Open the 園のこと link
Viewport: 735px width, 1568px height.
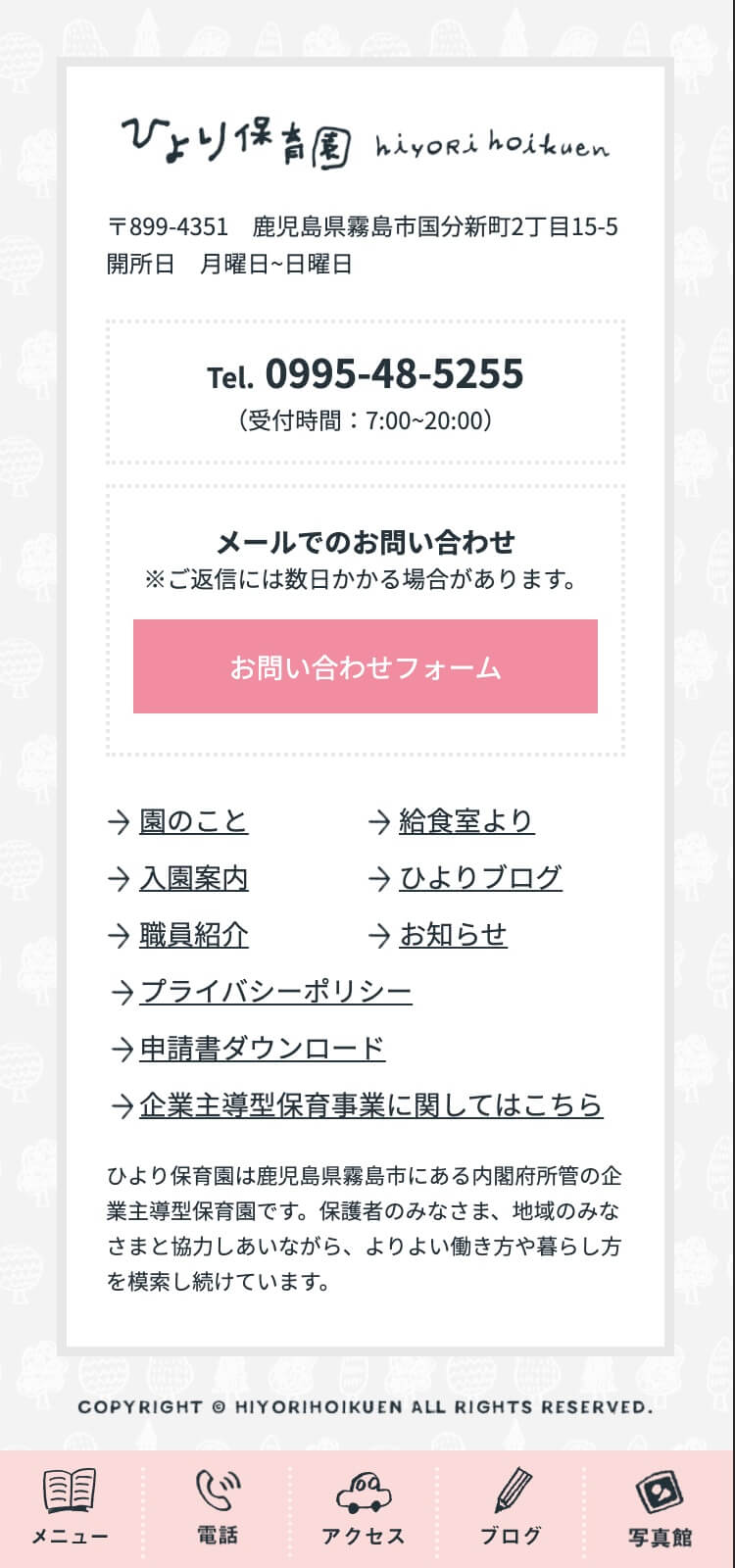point(193,821)
